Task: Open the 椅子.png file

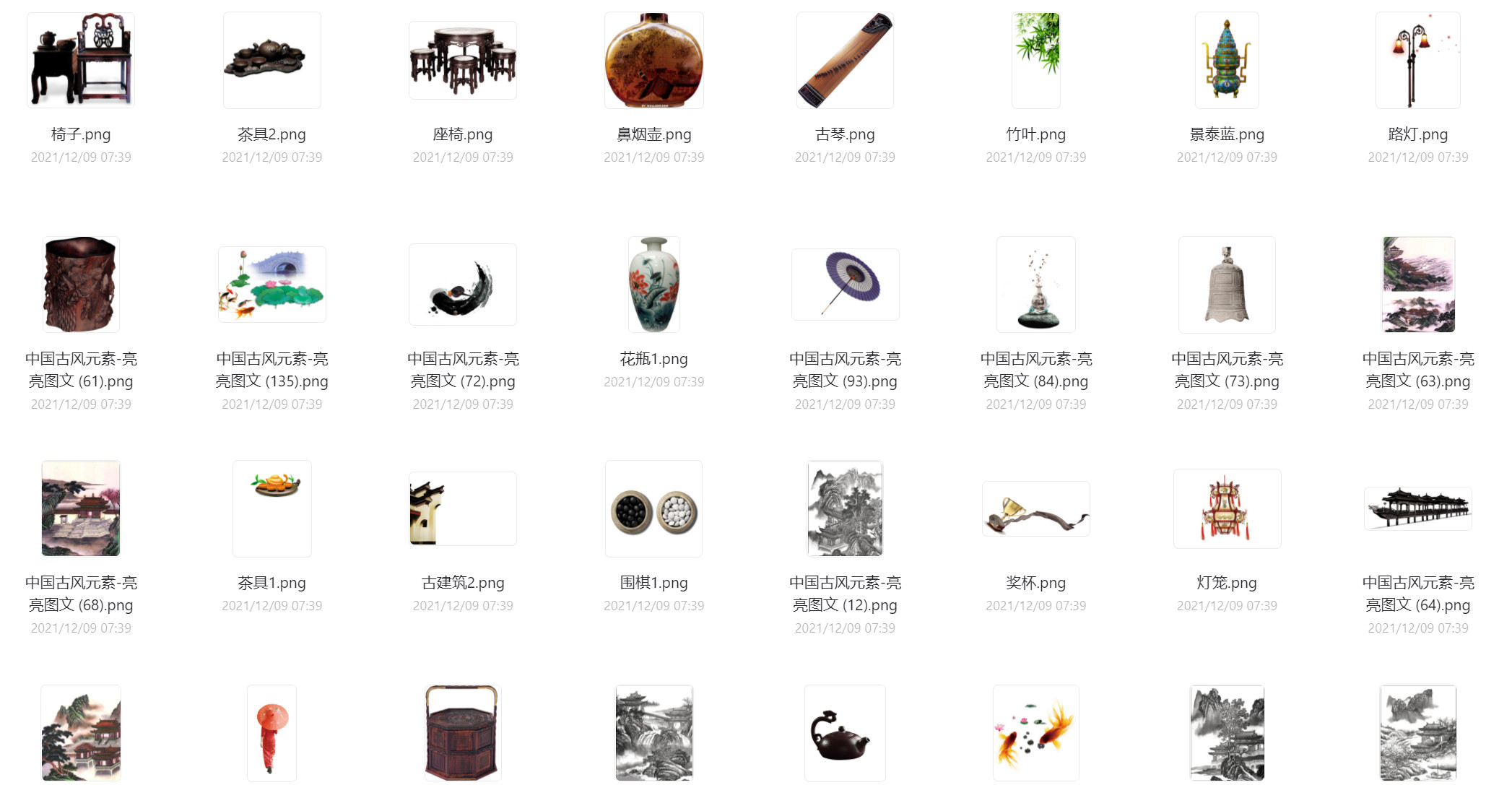Action: (x=81, y=61)
